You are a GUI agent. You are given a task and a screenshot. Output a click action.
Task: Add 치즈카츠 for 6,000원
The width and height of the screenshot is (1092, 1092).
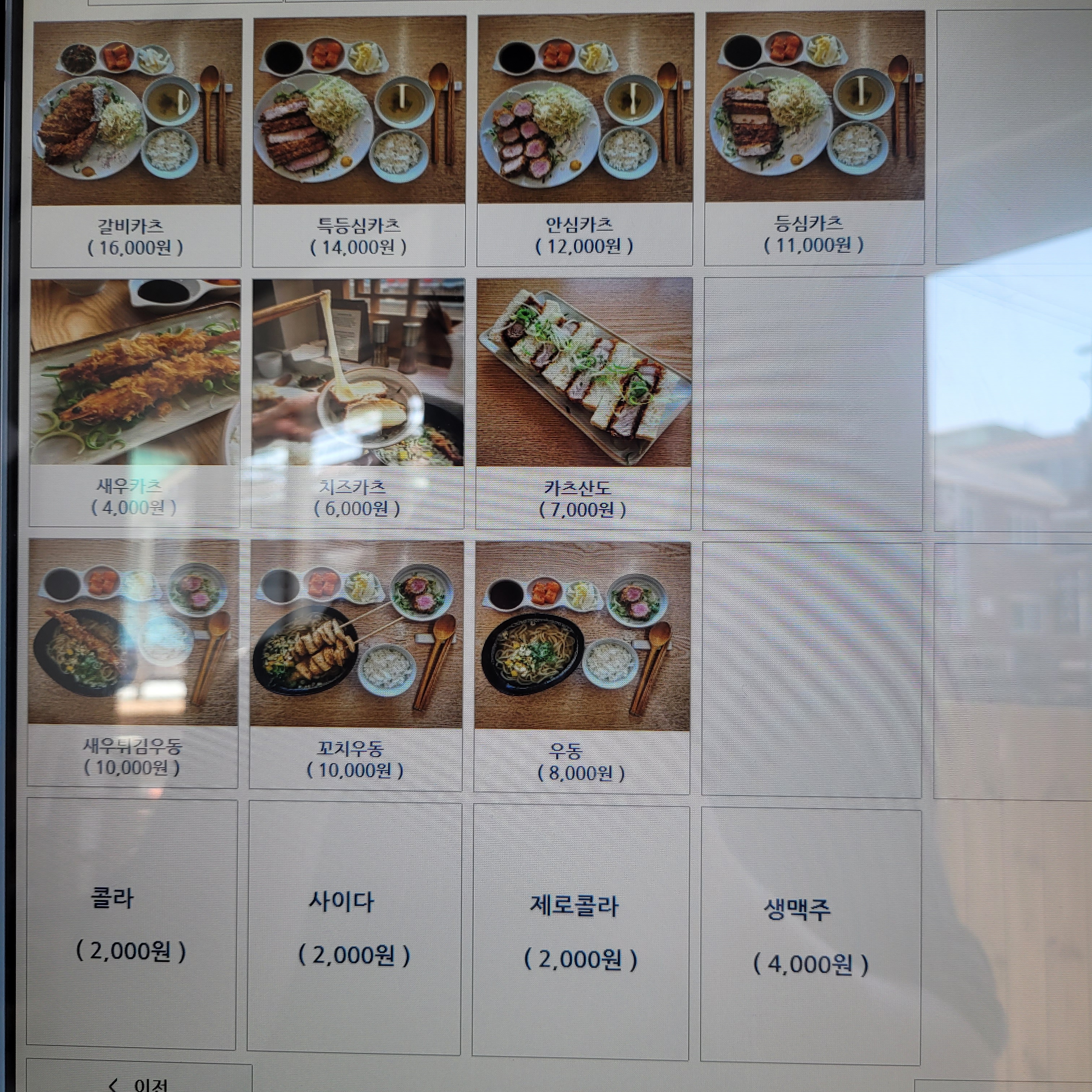click(357, 403)
